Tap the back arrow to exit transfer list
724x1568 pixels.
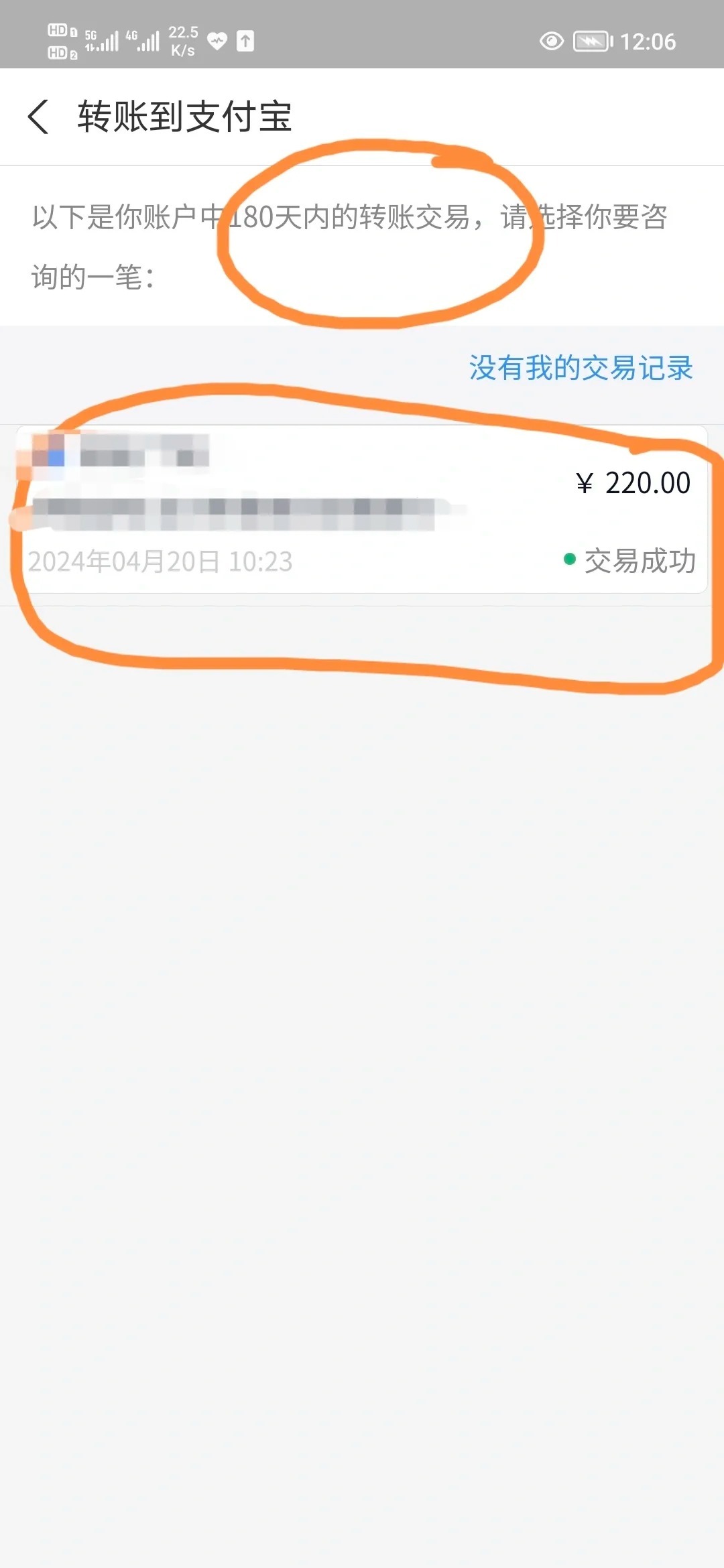[38, 117]
